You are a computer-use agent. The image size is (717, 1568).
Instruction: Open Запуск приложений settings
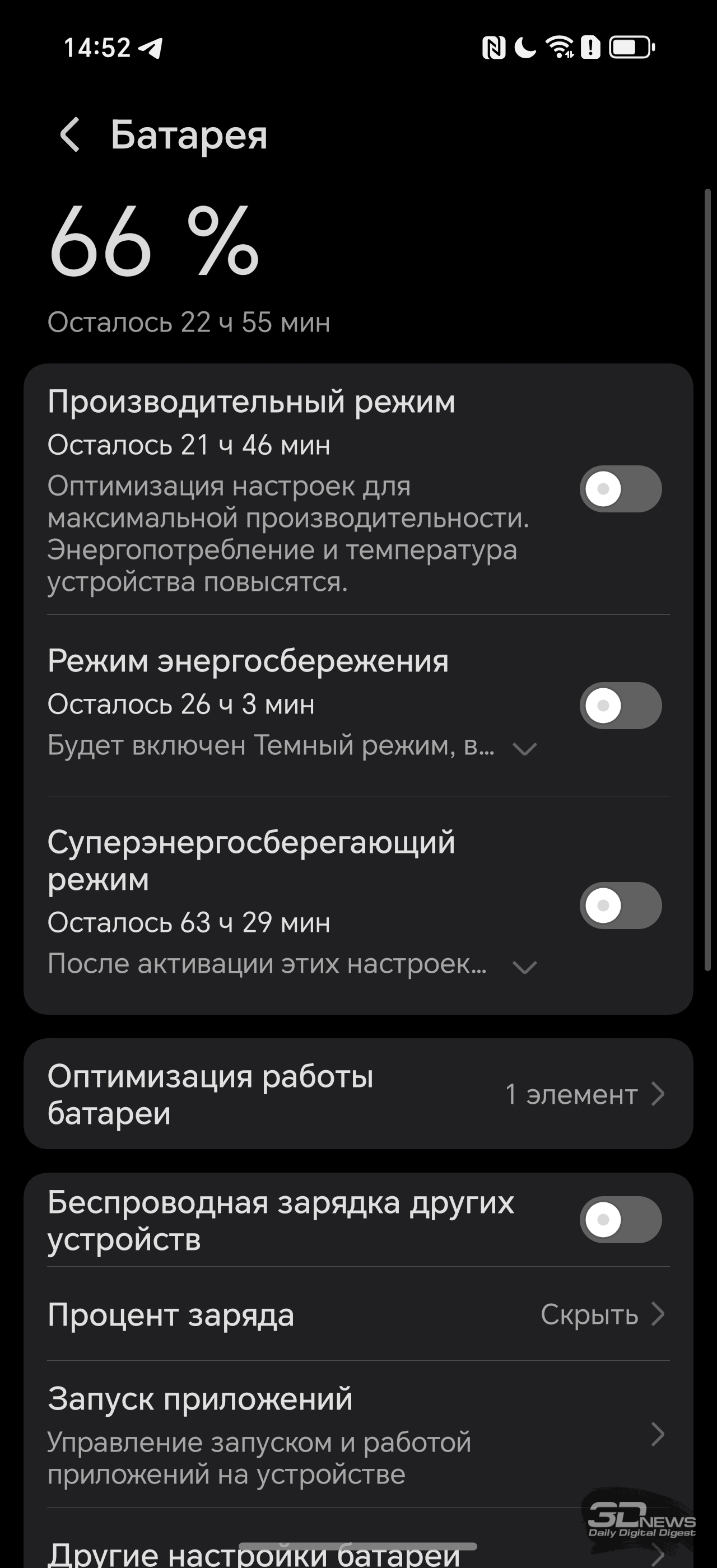pos(358,1435)
